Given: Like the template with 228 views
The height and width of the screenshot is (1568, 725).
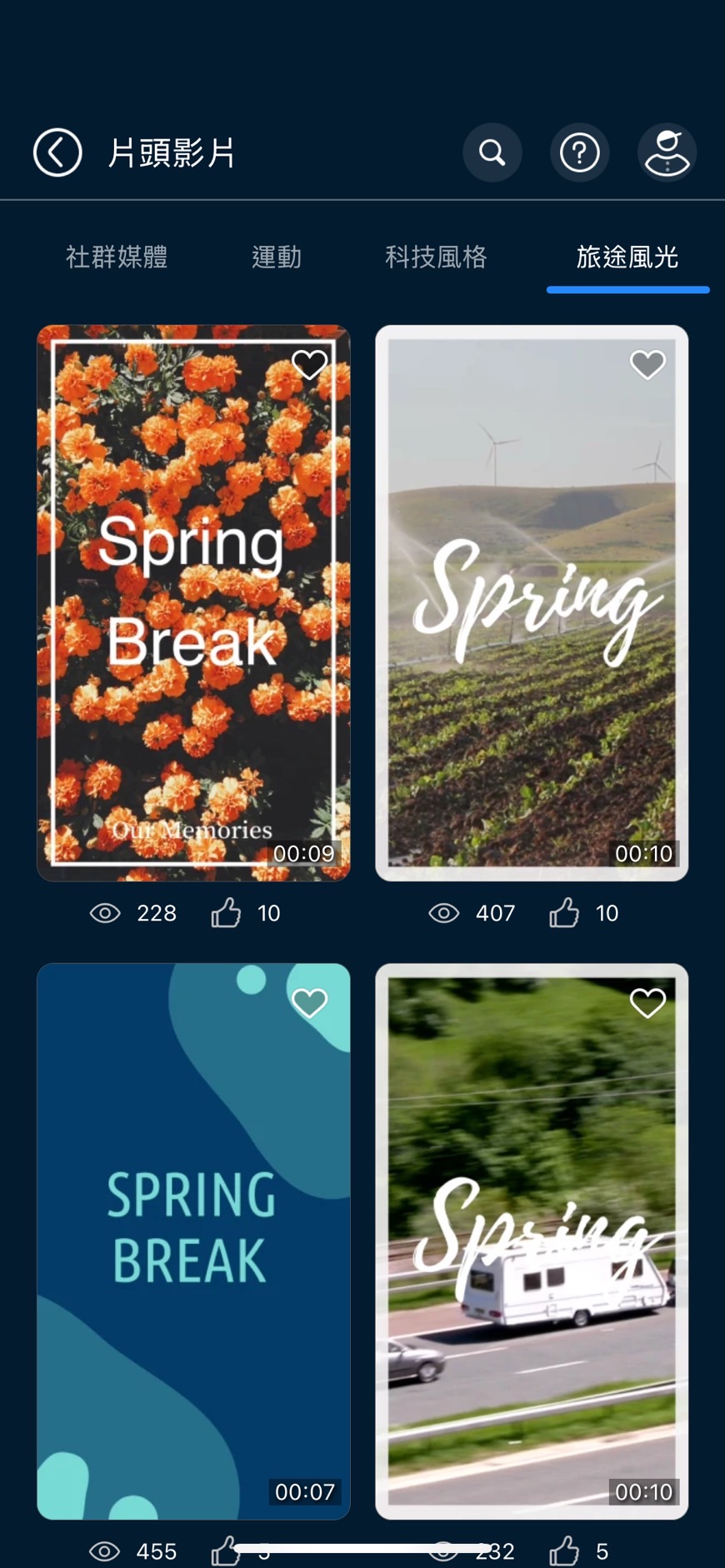Looking at the screenshot, I should point(226,912).
